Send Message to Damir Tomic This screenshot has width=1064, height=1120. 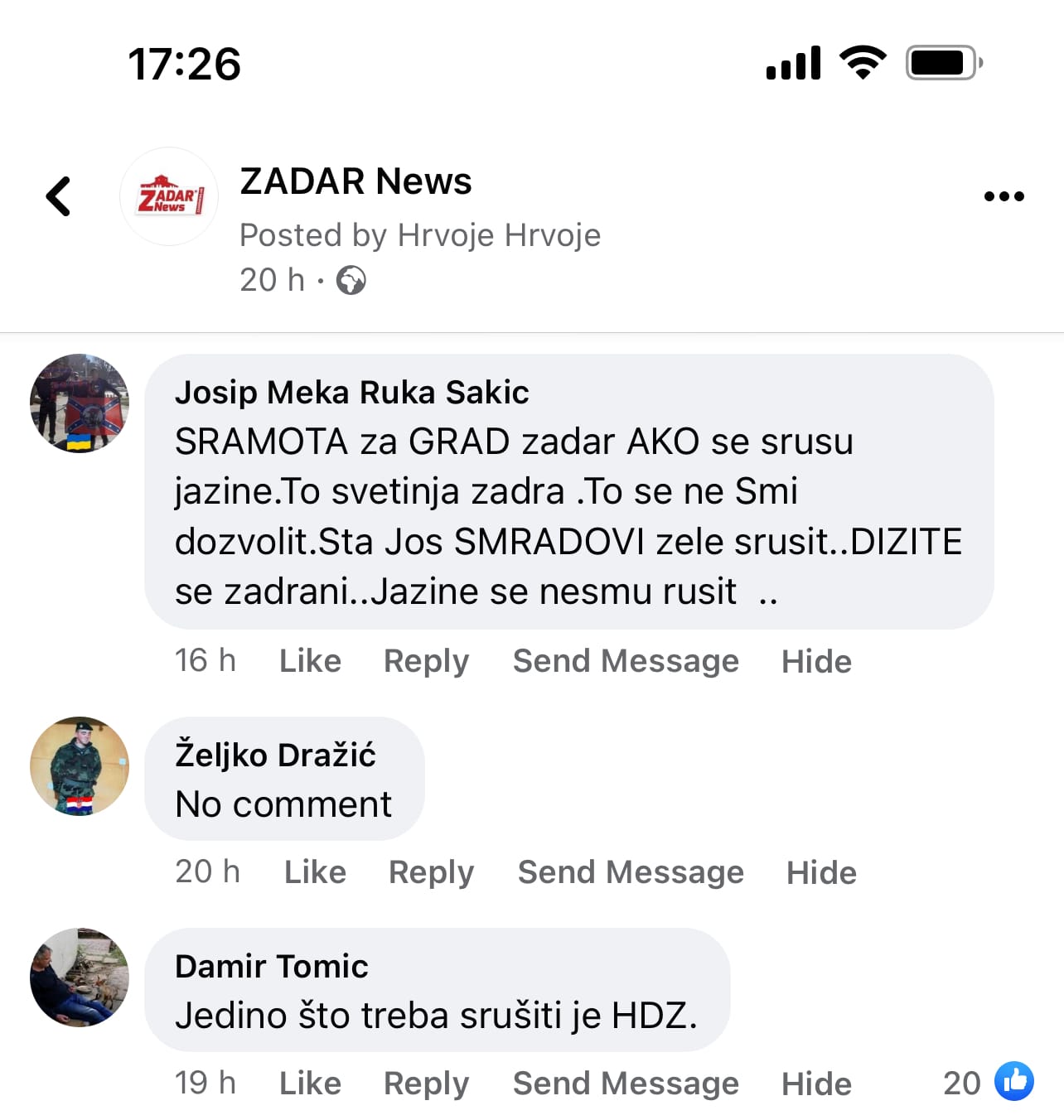click(626, 1084)
